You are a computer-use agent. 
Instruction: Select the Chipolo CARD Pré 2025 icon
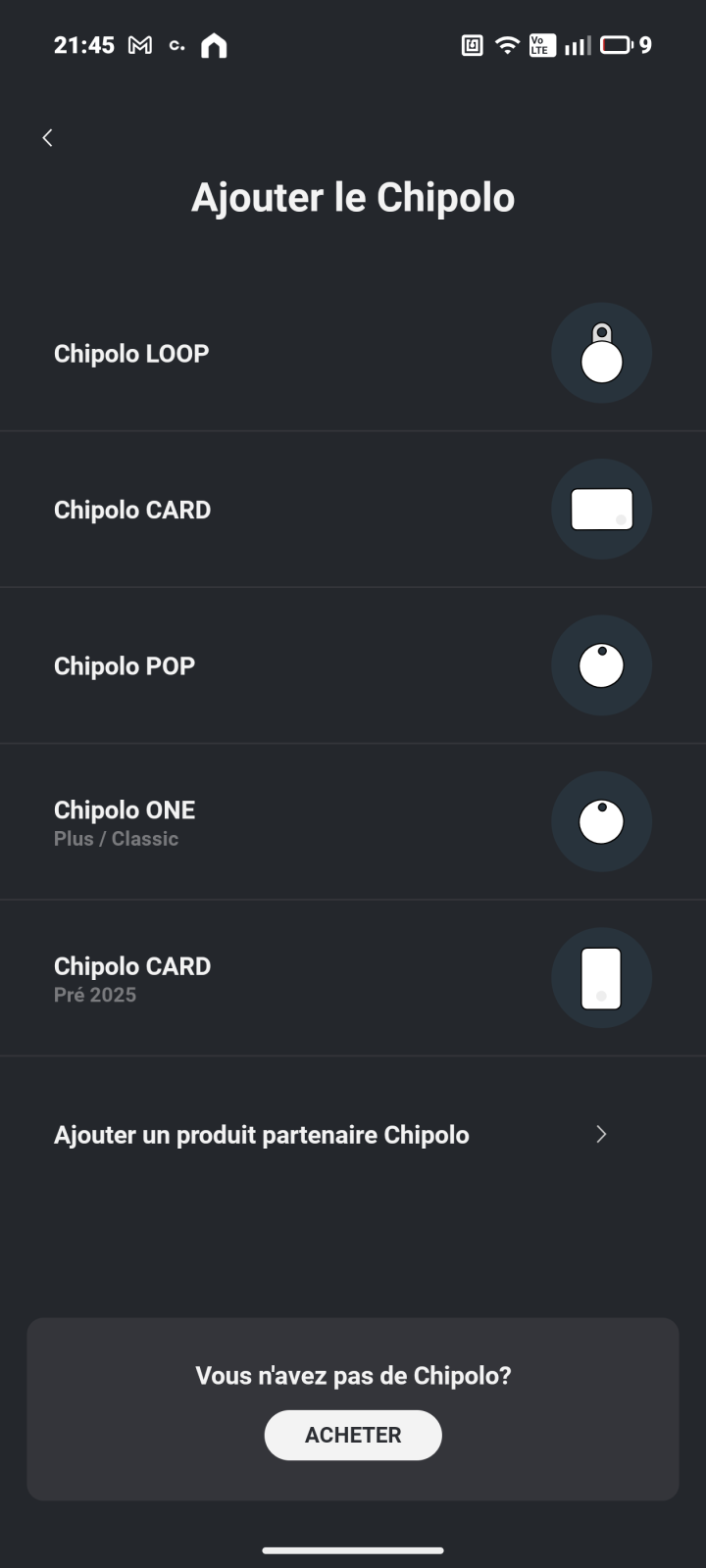click(601, 977)
